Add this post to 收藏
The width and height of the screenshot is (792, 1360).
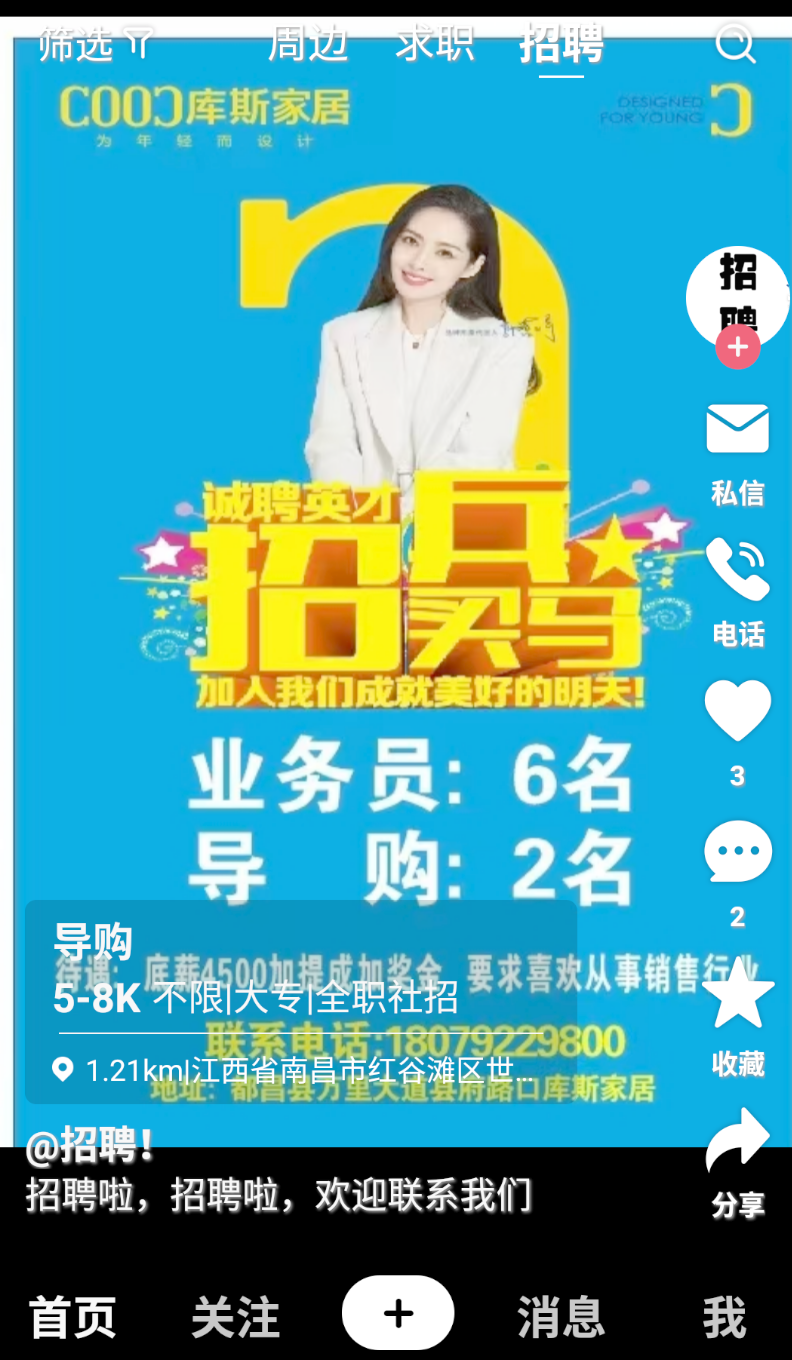[x=738, y=995]
